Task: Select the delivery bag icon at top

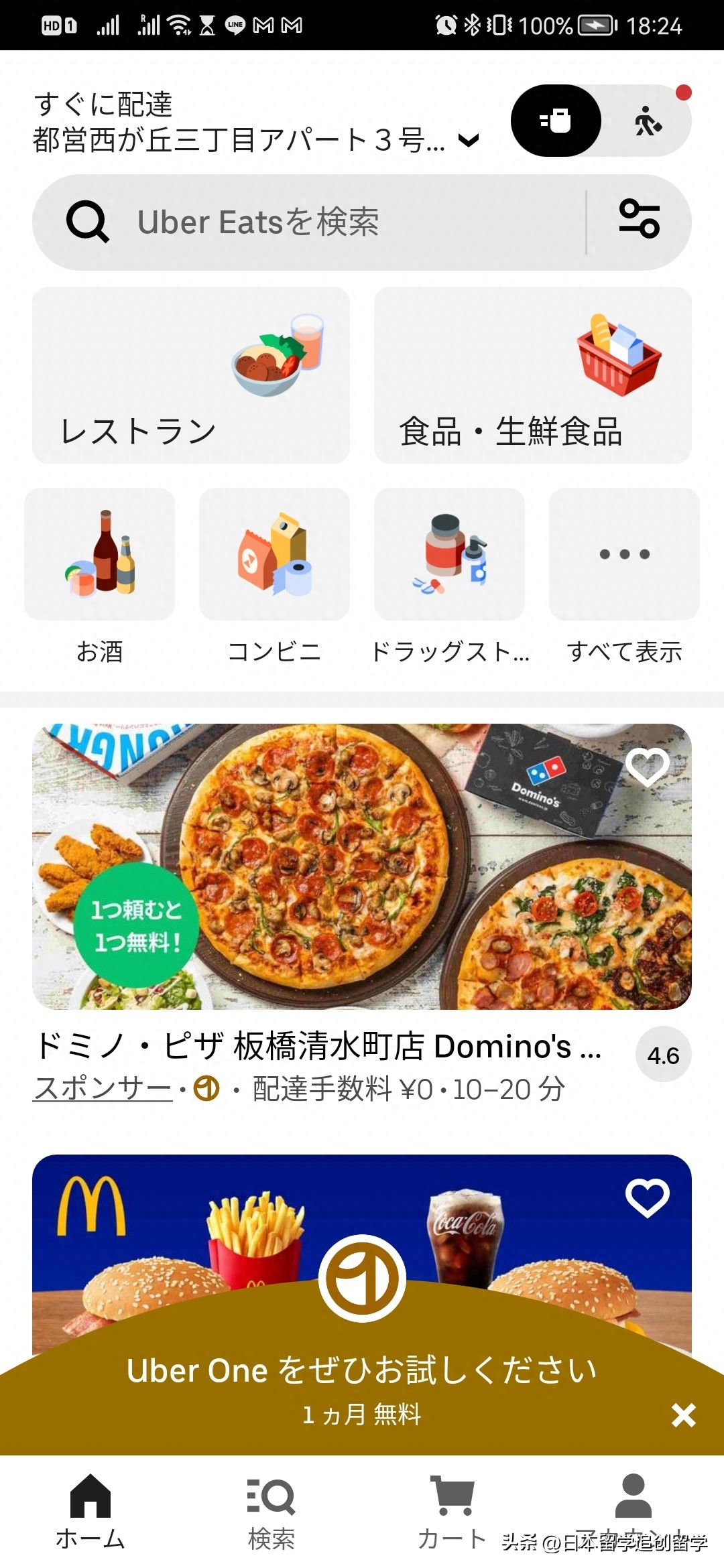Action: [555, 121]
